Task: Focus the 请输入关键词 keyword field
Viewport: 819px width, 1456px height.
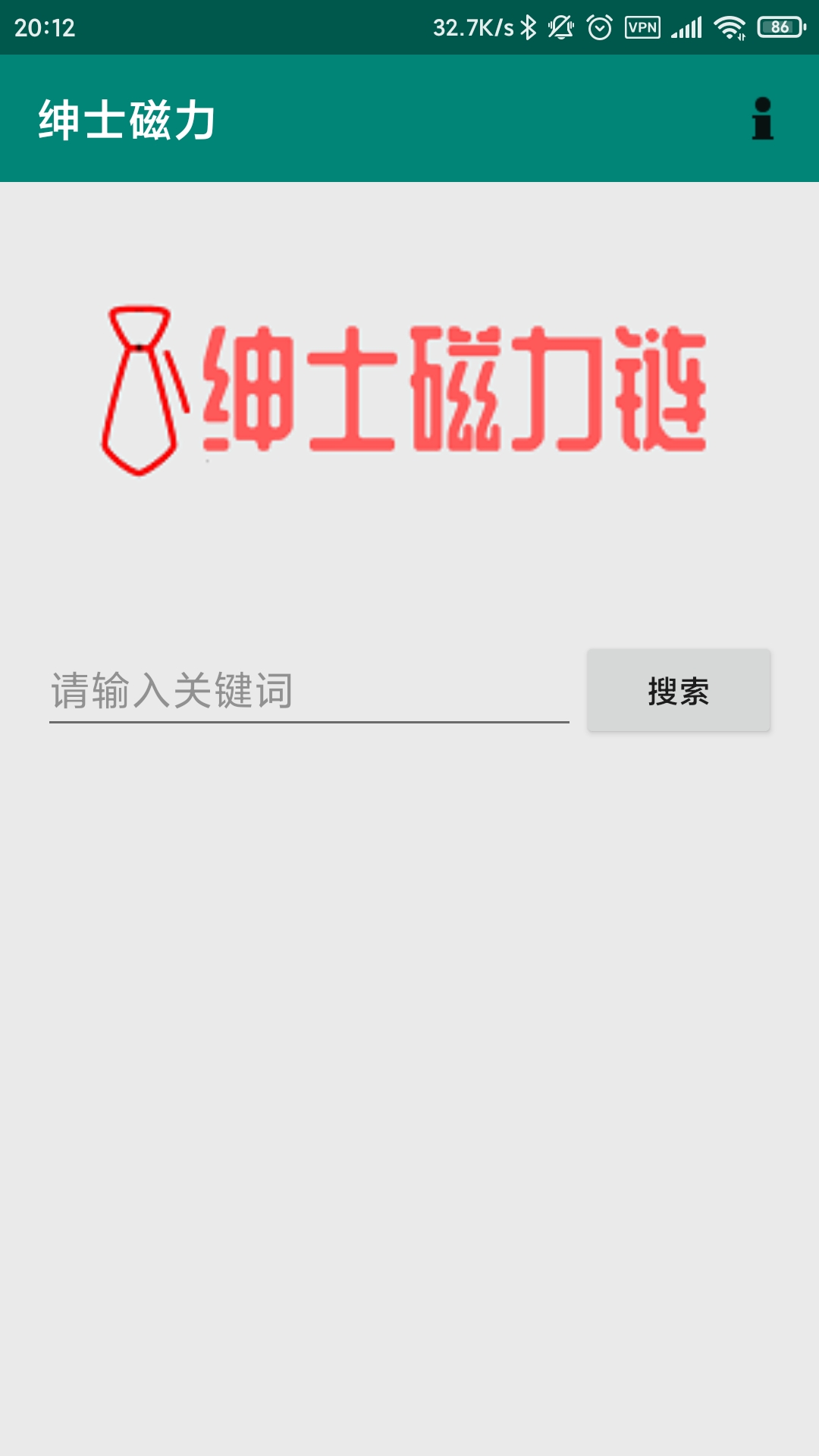Action: (x=309, y=690)
